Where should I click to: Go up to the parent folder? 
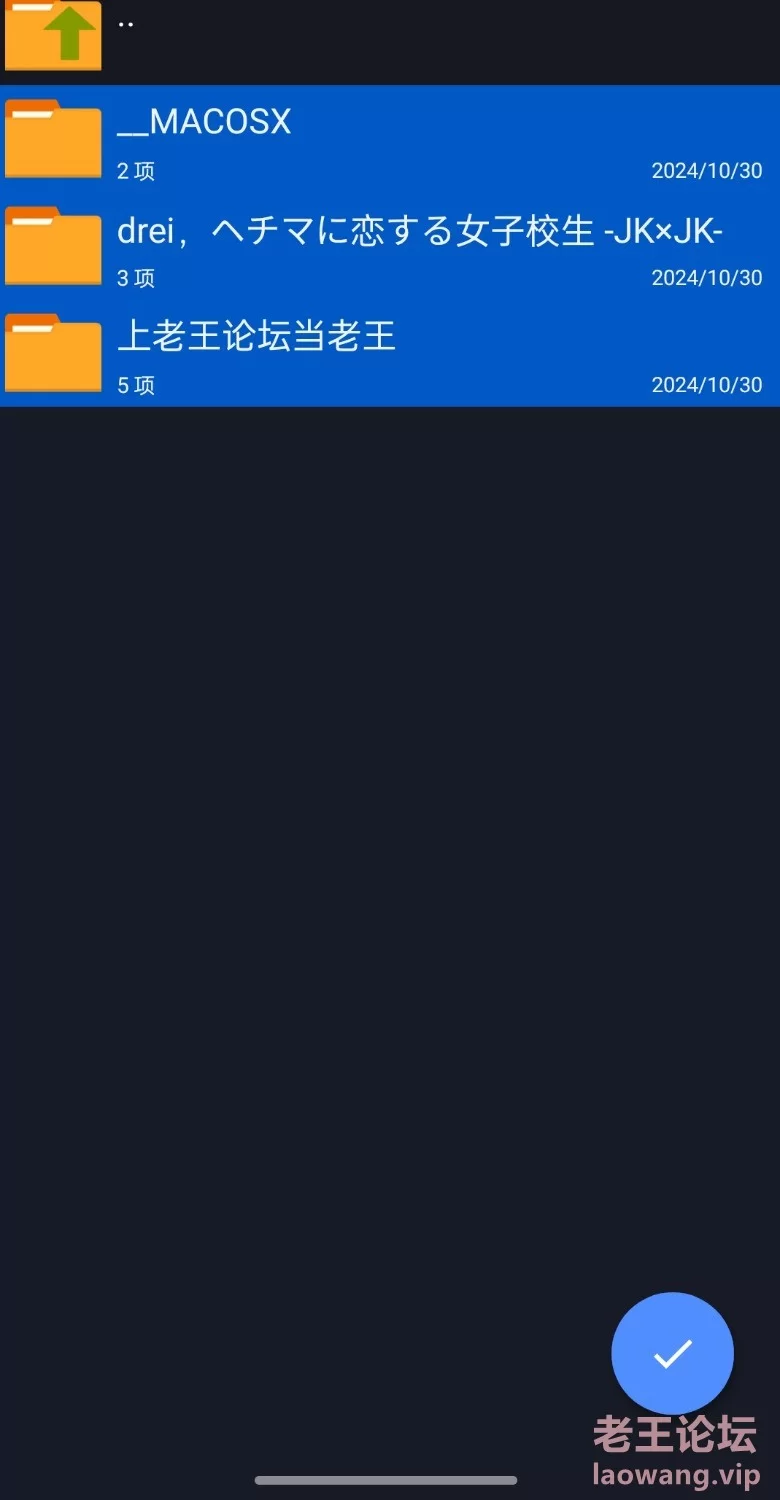[x=390, y=38]
